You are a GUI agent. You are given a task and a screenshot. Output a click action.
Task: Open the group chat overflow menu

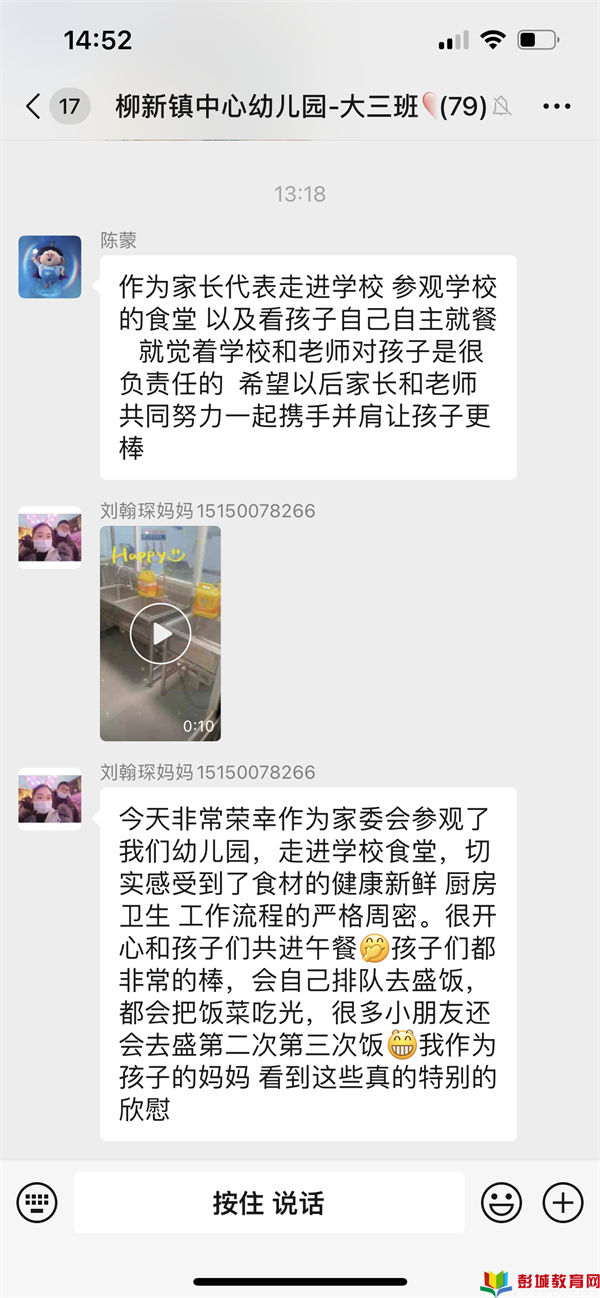click(556, 106)
